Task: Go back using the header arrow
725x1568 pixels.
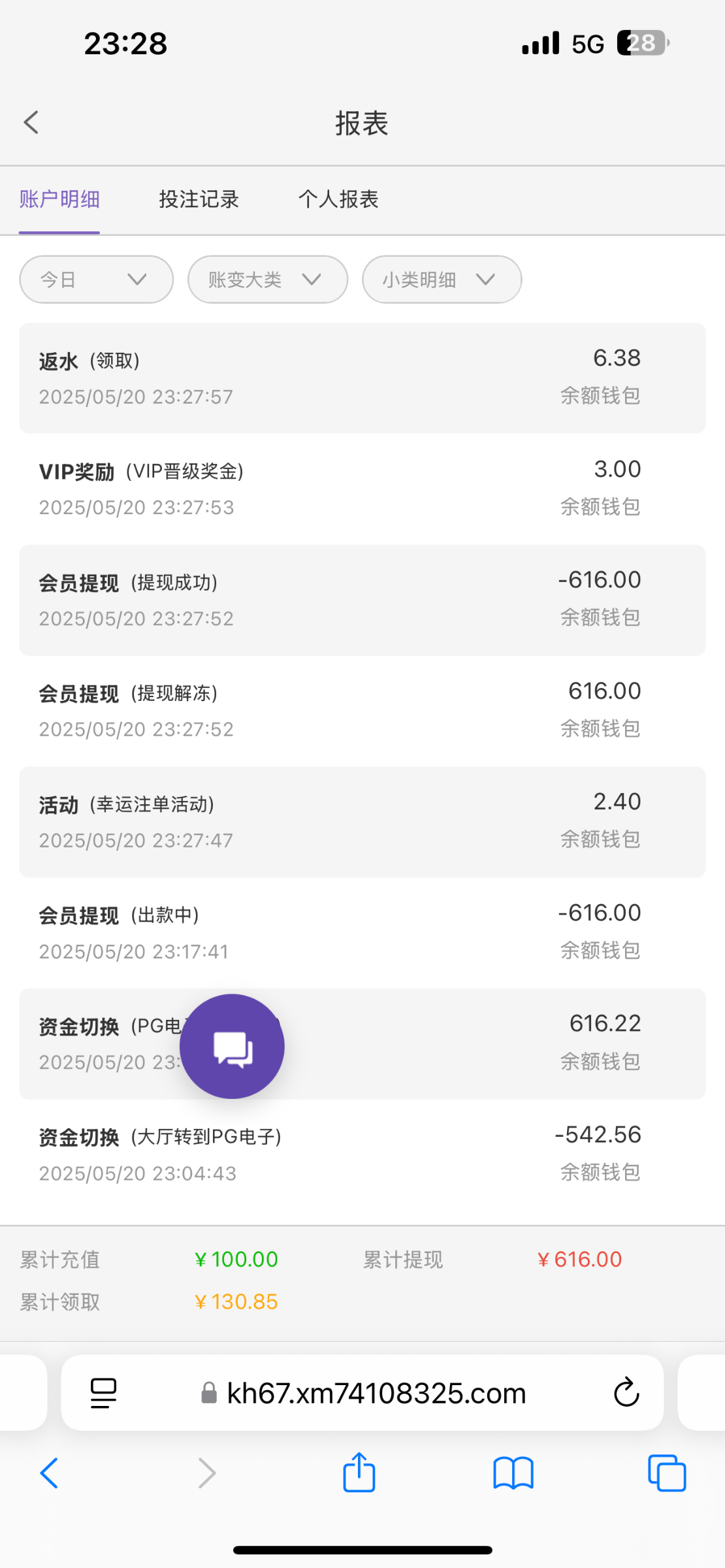Action: click(x=31, y=122)
